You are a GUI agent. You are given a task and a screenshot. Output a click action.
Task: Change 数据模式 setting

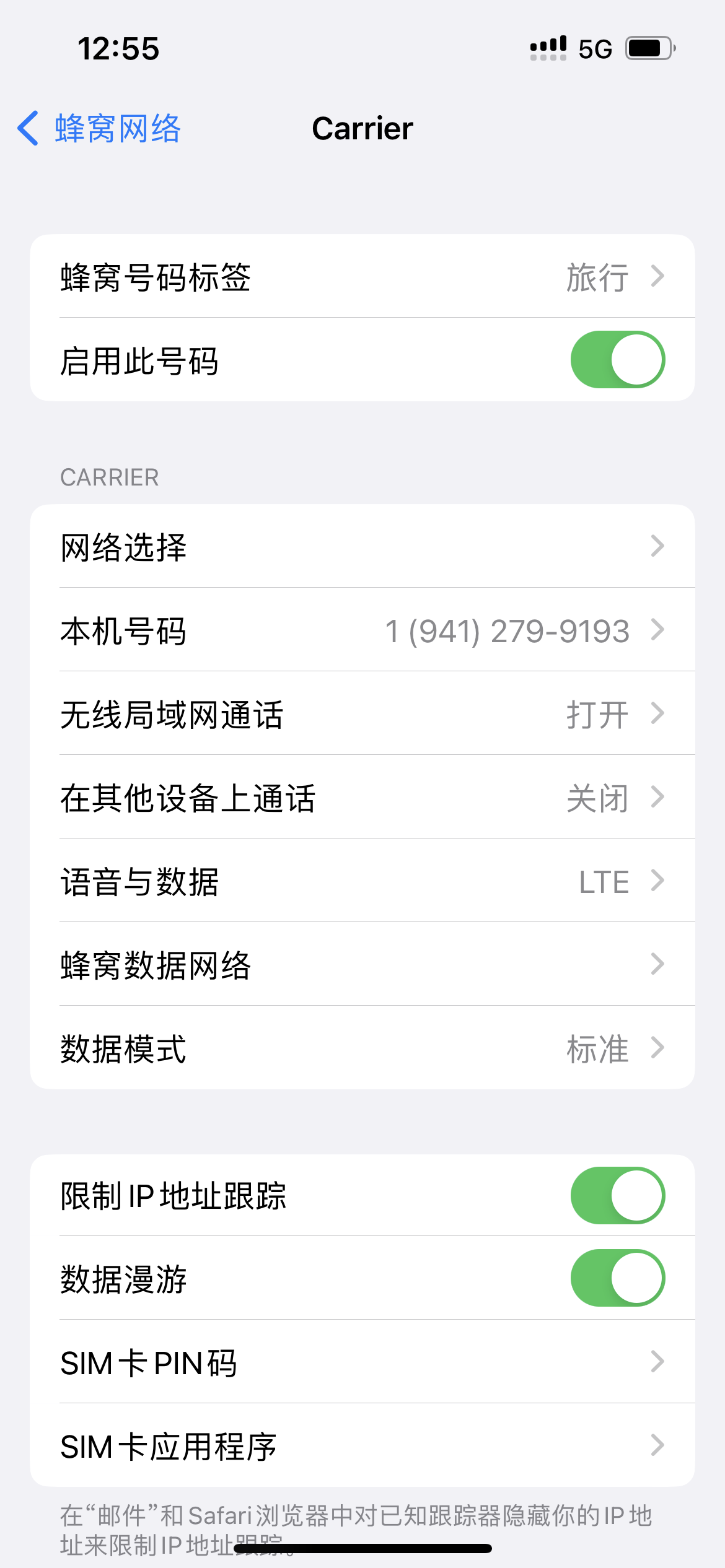pos(362,1048)
